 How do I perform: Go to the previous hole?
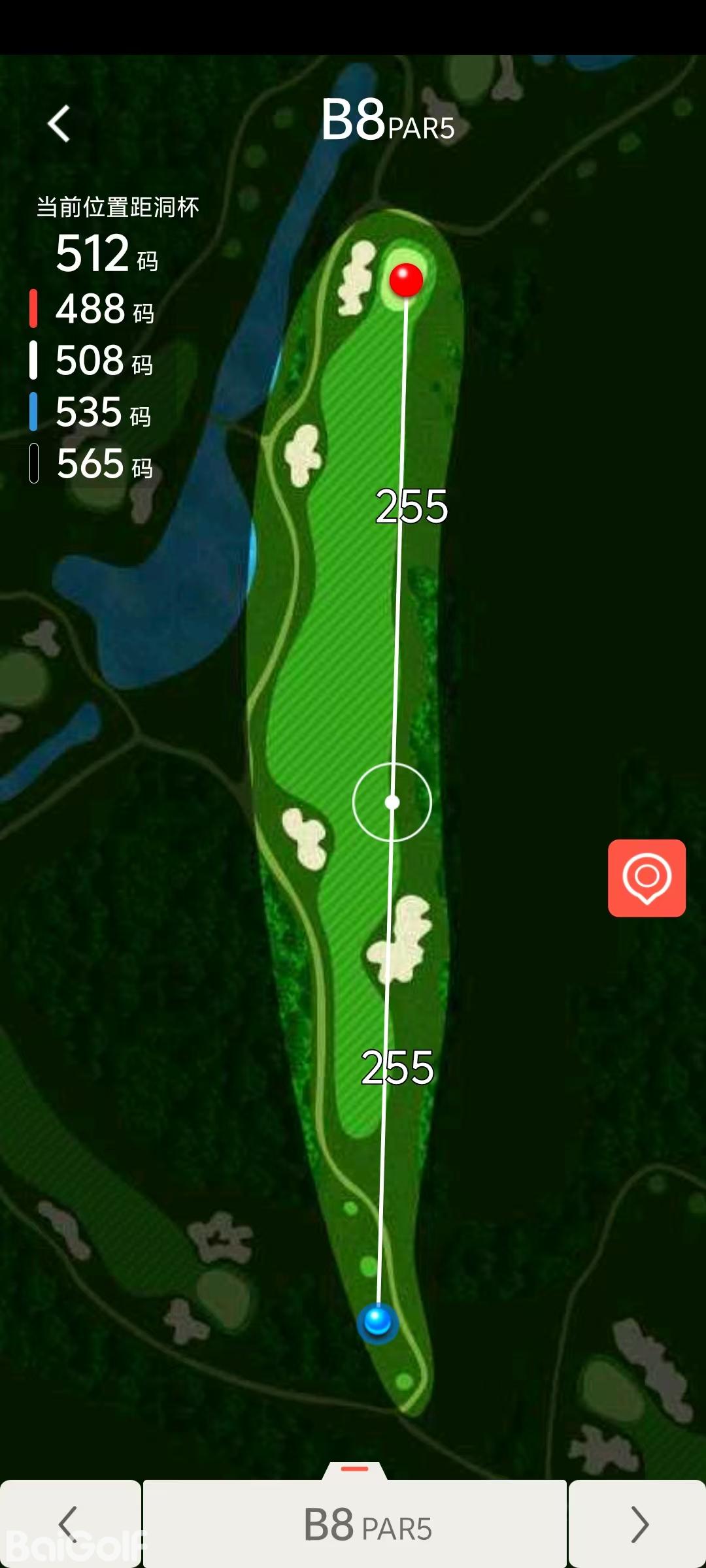pyautogui.click(x=69, y=1524)
